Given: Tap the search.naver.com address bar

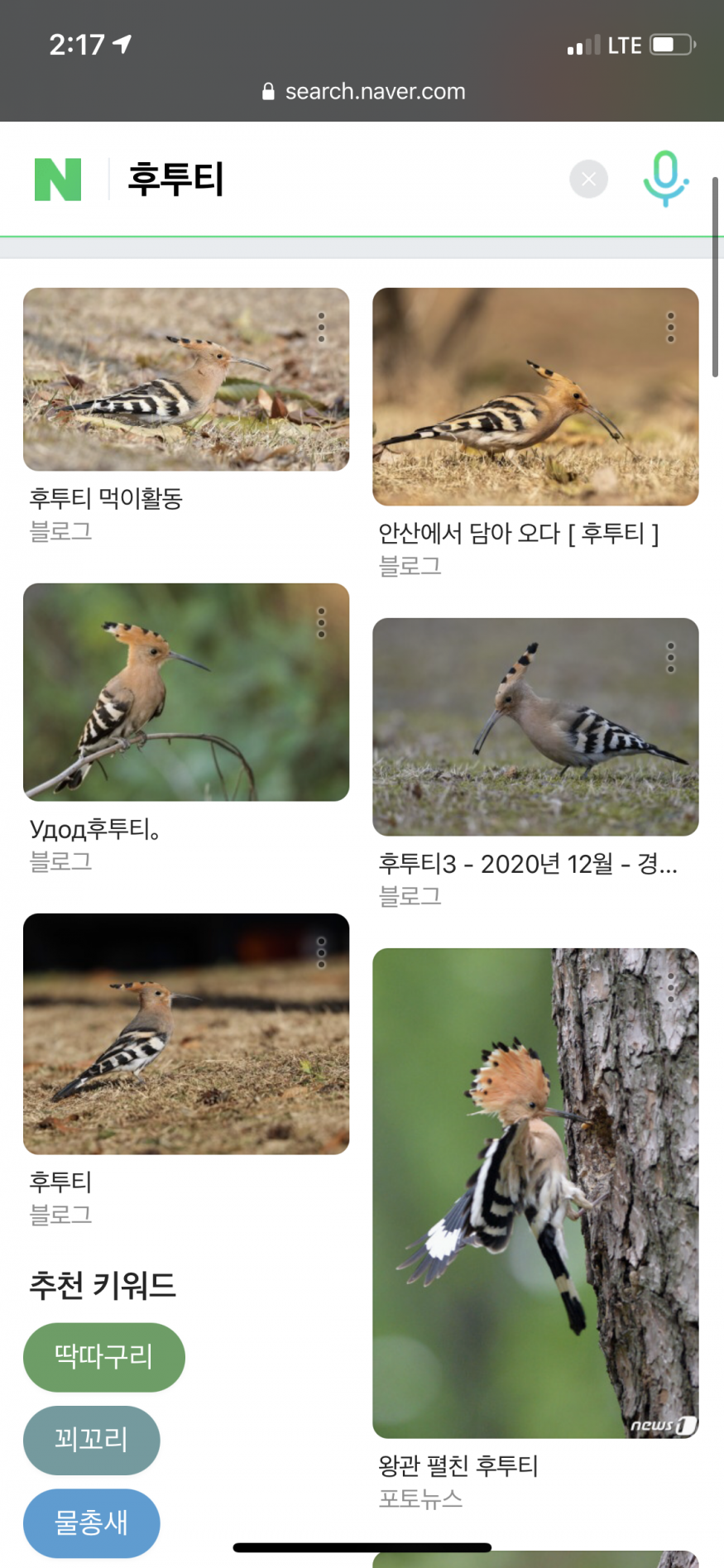Looking at the screenshot, I should [x=364, y=92].
